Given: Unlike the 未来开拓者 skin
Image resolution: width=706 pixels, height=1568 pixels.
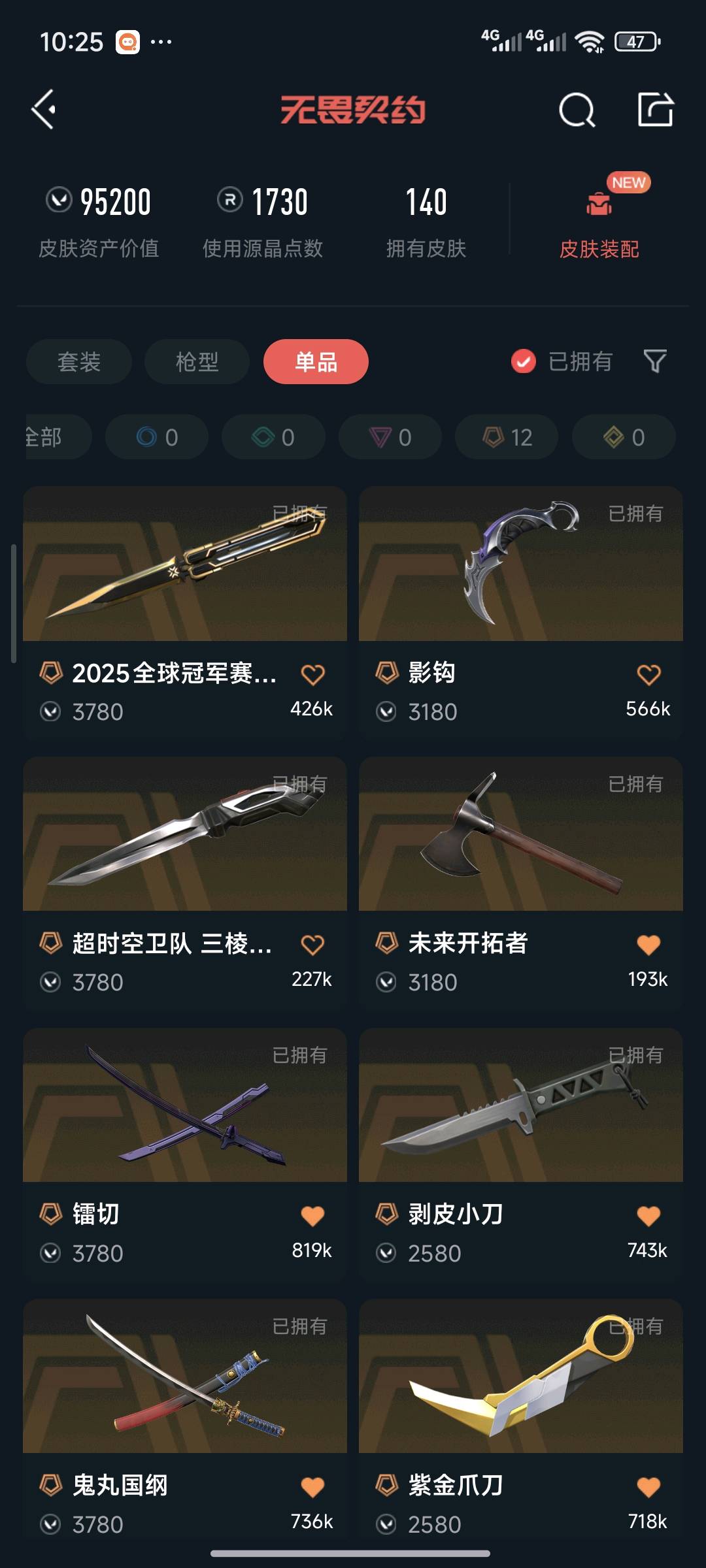Looking at the screenshot, I should pyautogui.click(x=648, y=945).
